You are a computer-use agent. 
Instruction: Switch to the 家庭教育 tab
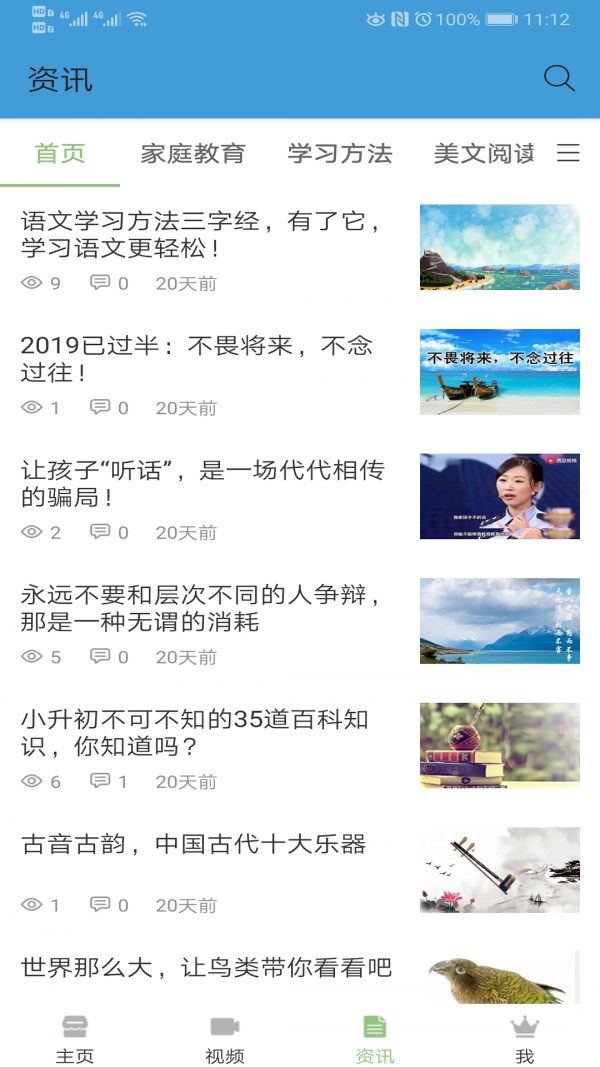click(193, 153)
